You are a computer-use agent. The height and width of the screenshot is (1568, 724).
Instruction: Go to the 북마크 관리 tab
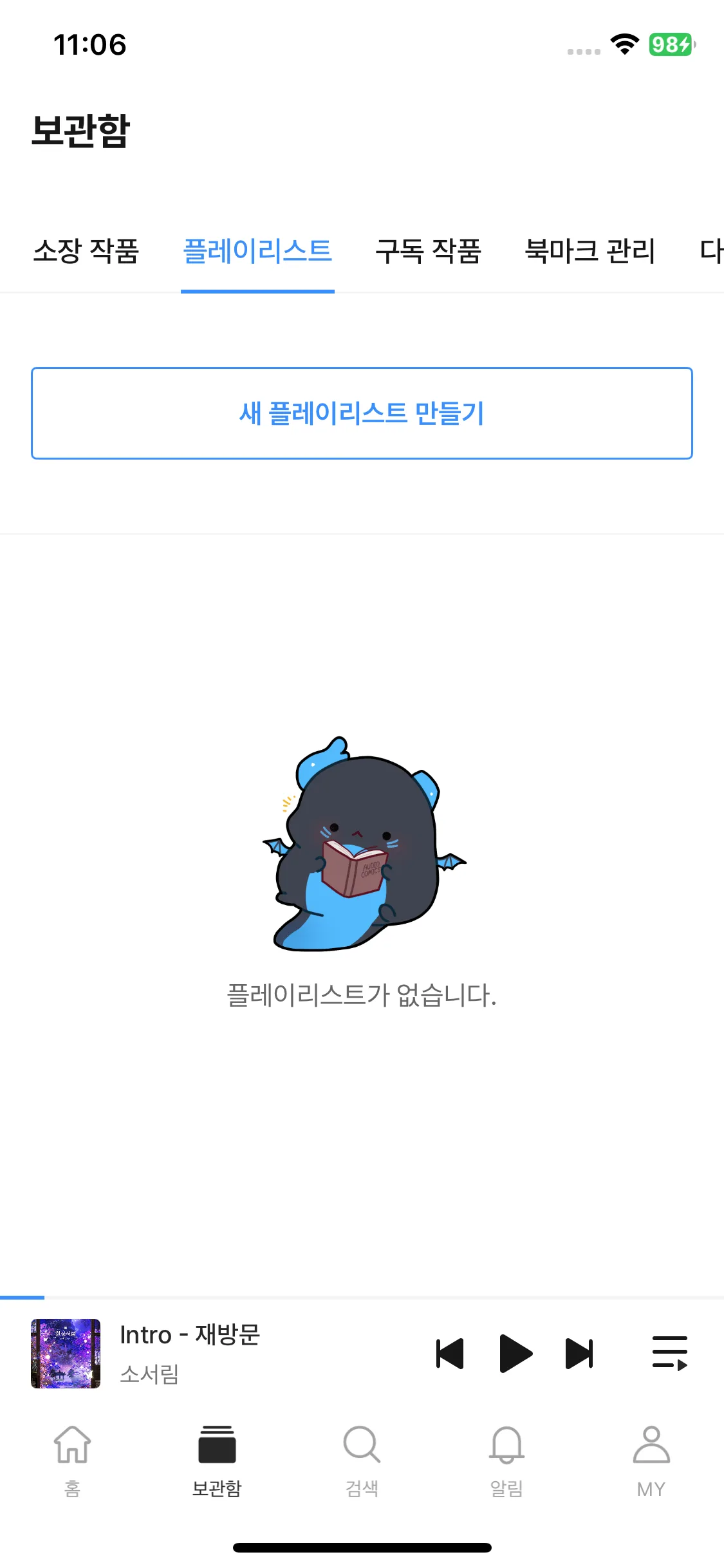pyautogui.click(x=590, y=251)
